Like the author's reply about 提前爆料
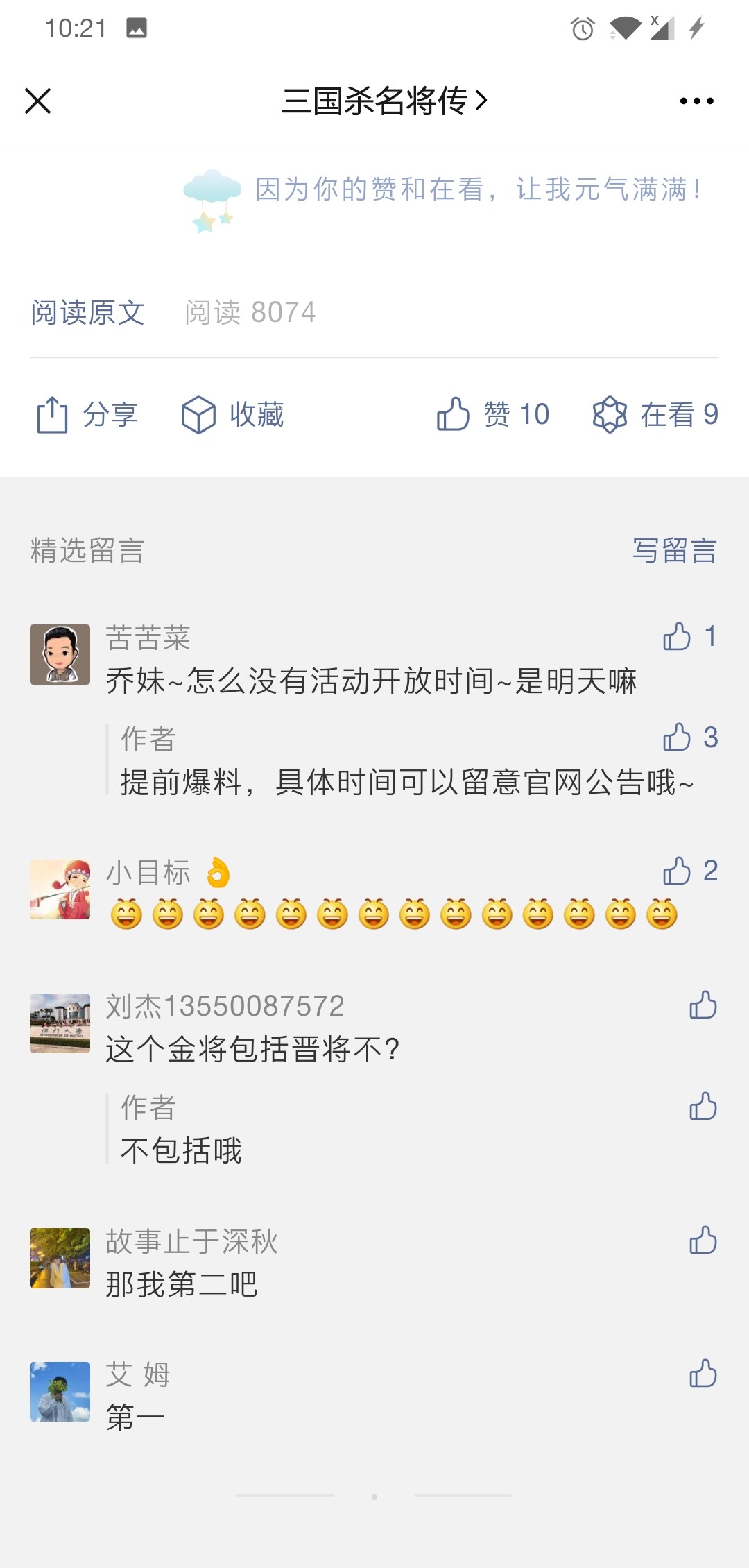The height and width of the screenshot is (1568, 749). point(678,738)
